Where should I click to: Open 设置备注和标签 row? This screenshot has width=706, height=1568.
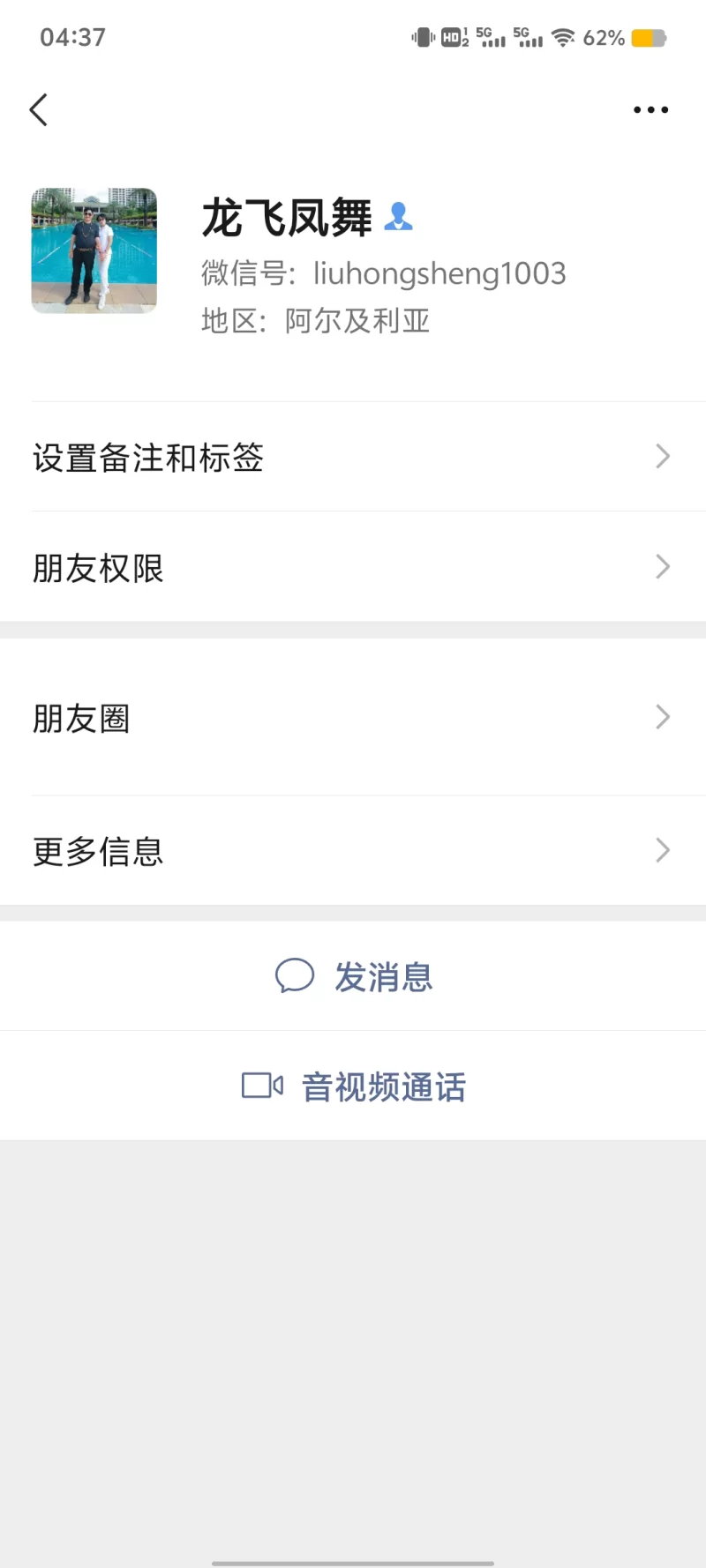click(x=353, y=457)
